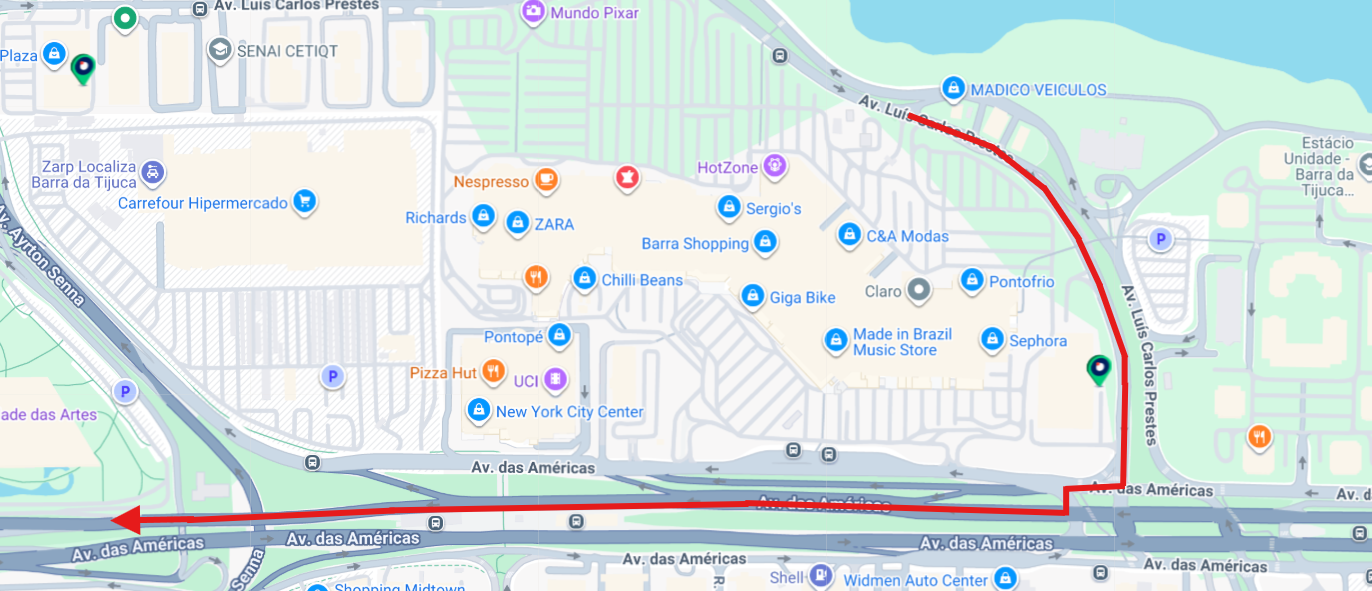Open the Pizza Hut restaurant pin
The width and height of the screenshot is (1372, 591).
(493, 372)
